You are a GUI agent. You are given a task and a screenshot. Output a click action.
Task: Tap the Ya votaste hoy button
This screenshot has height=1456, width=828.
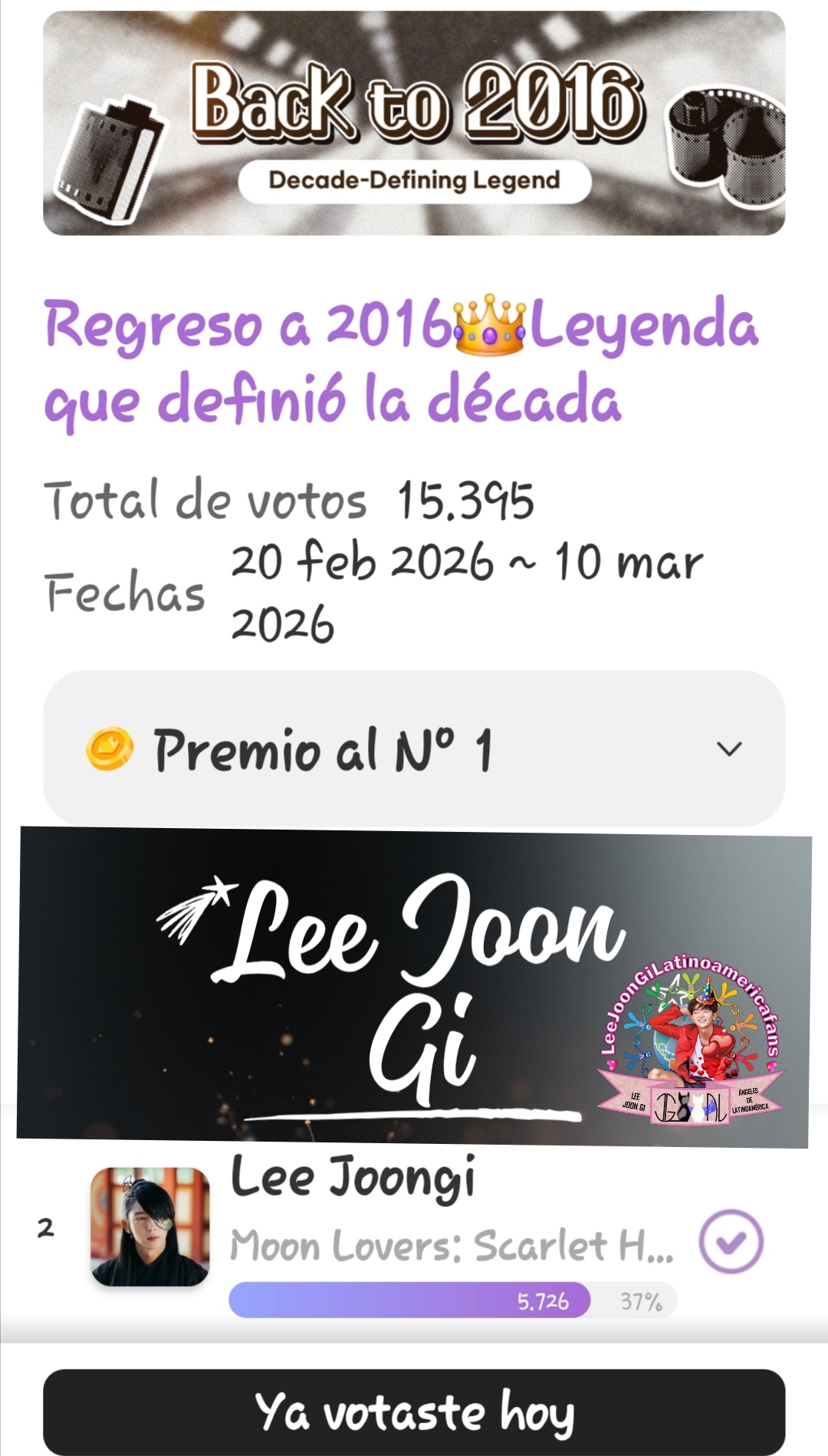414,1412
